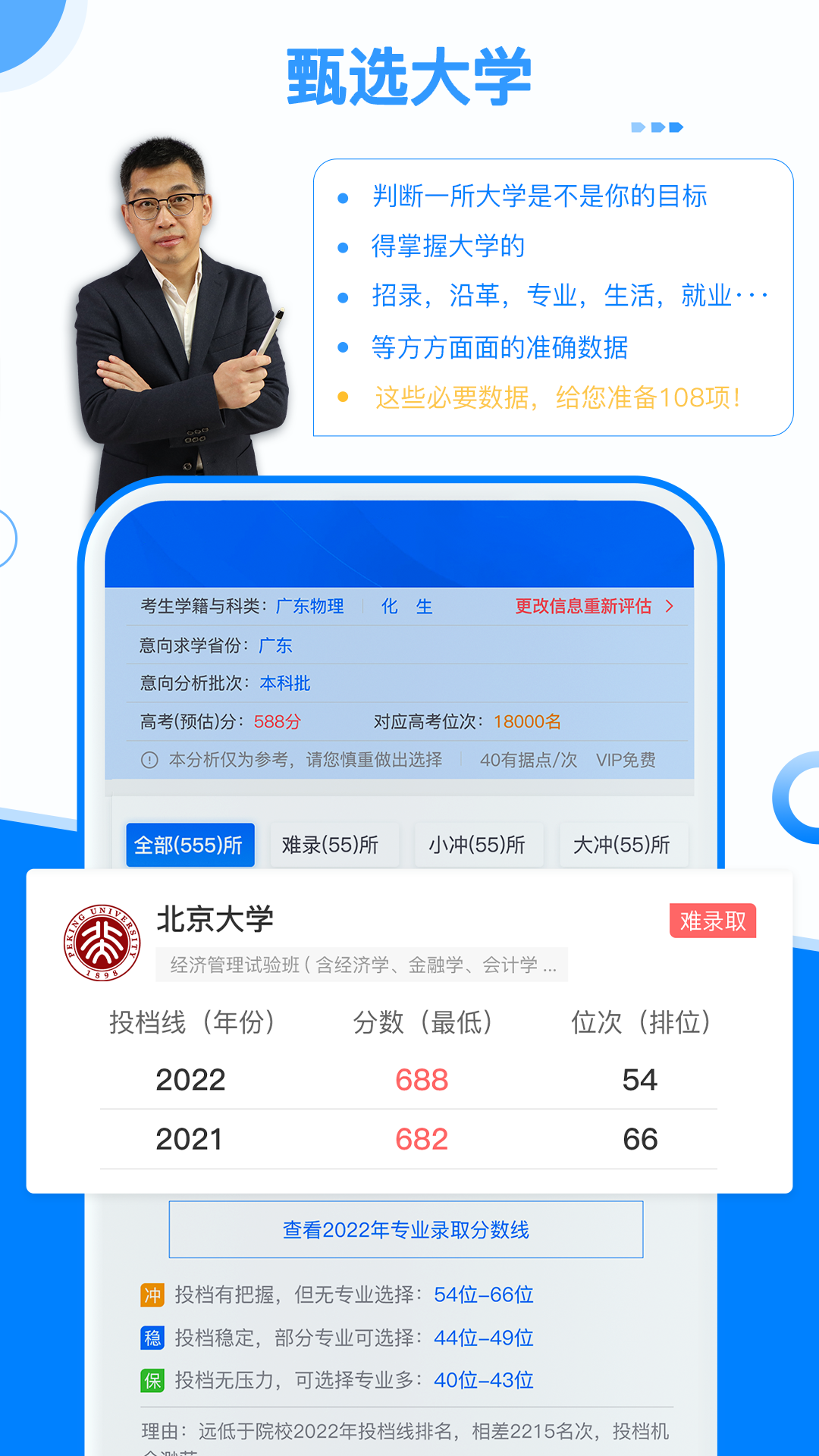The width and height of the screenshot is (819, 1456).
Task: Click the blue arrow decoration near 甄选大学
Action: [x=658, y=126]
